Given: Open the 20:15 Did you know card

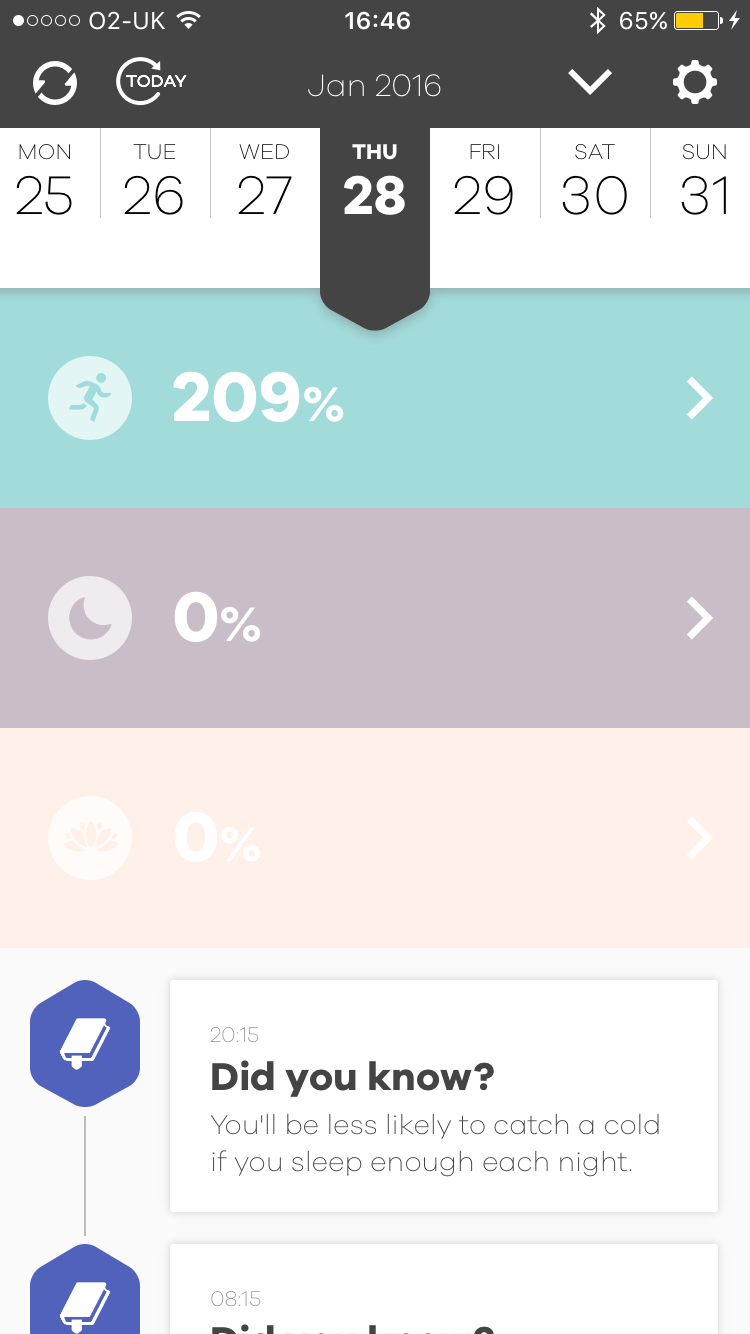Looking at the screenshot, I should [x=444, y=1096].
